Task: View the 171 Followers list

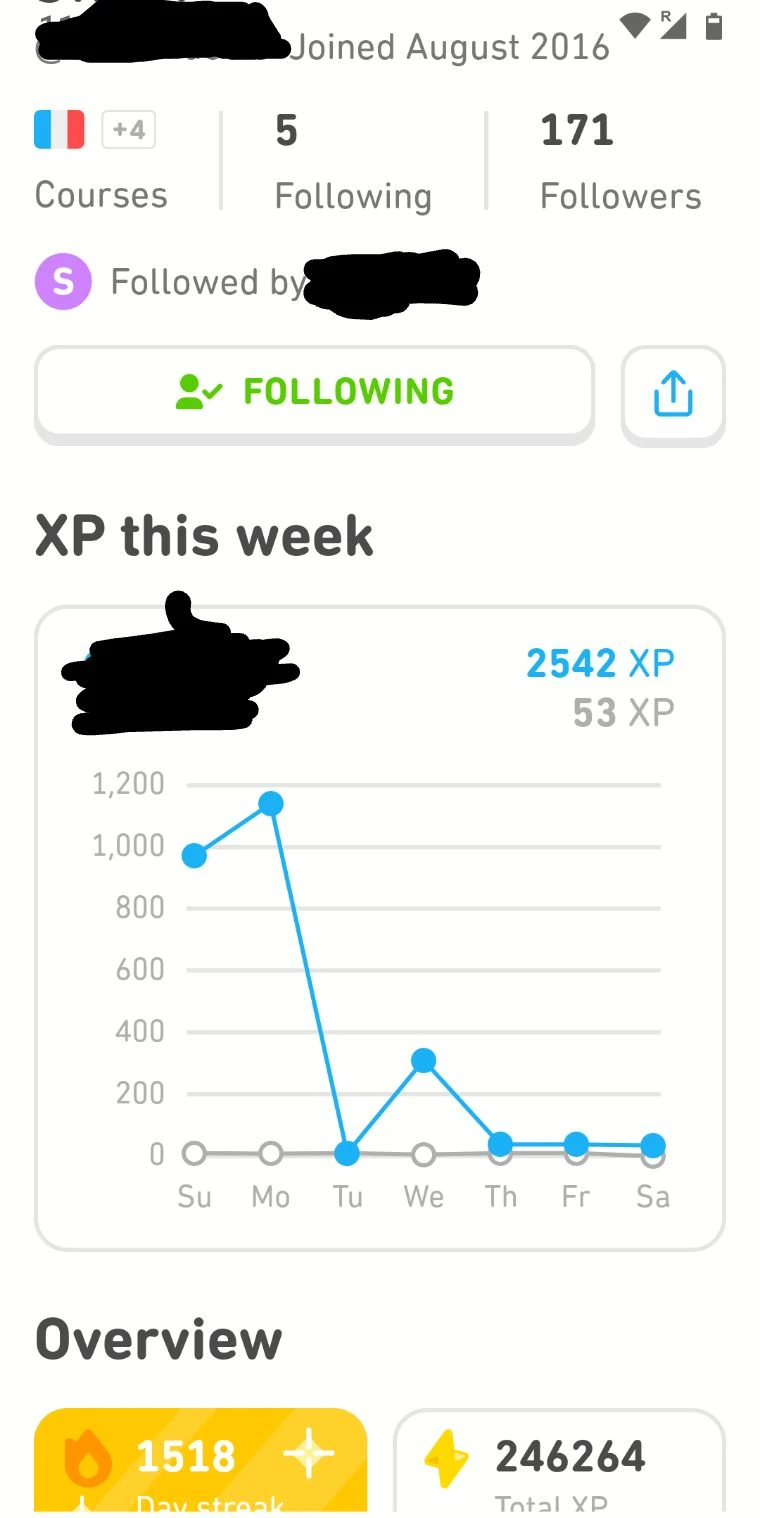Action: click(x=621, y=162)
